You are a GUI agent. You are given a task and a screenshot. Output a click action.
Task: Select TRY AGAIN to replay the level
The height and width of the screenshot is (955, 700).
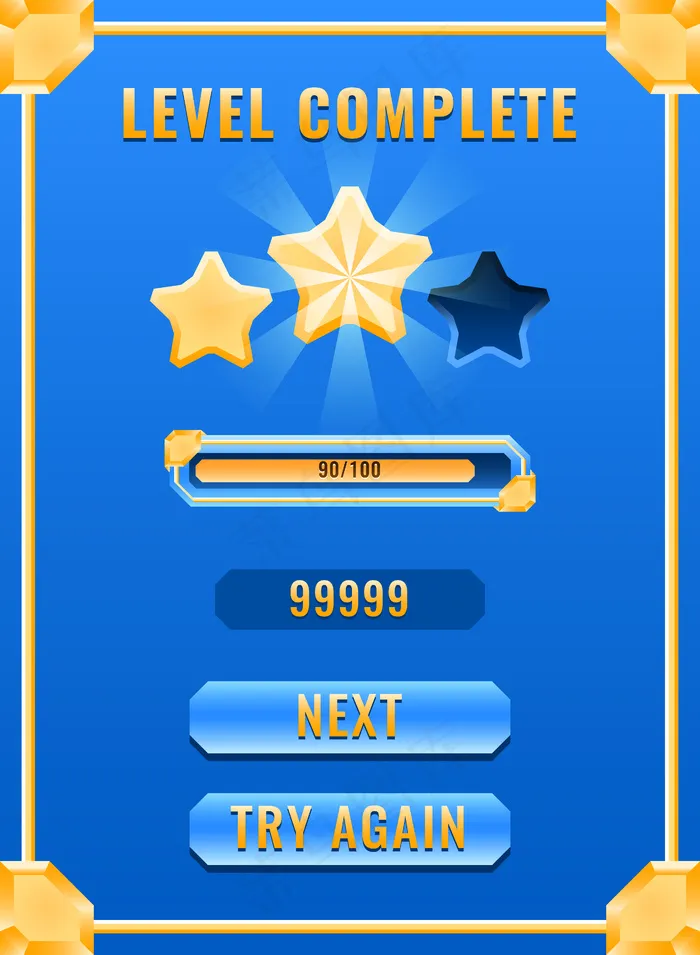point(350,831)
